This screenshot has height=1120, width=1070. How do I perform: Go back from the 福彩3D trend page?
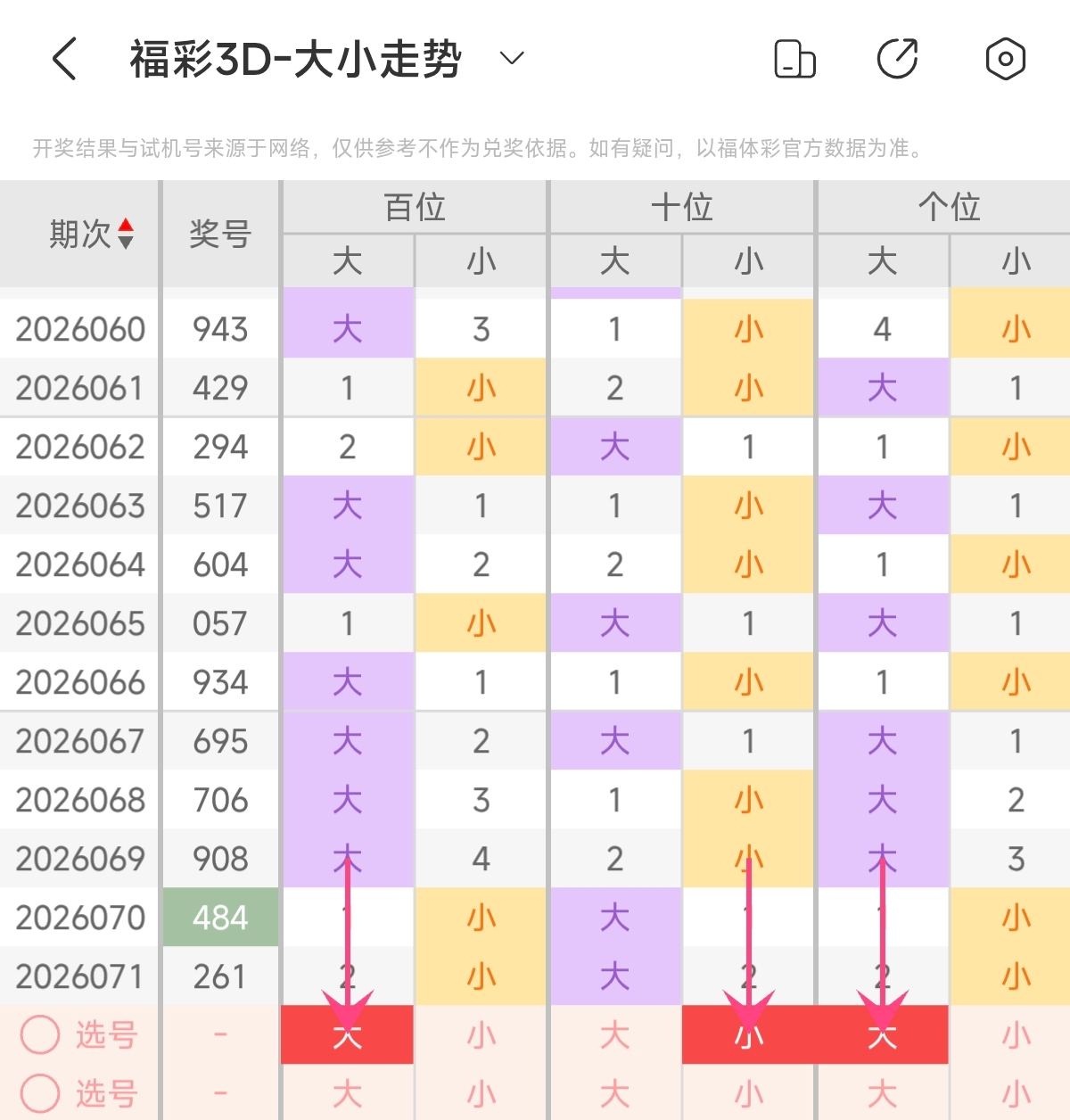(x=65, y=60)
